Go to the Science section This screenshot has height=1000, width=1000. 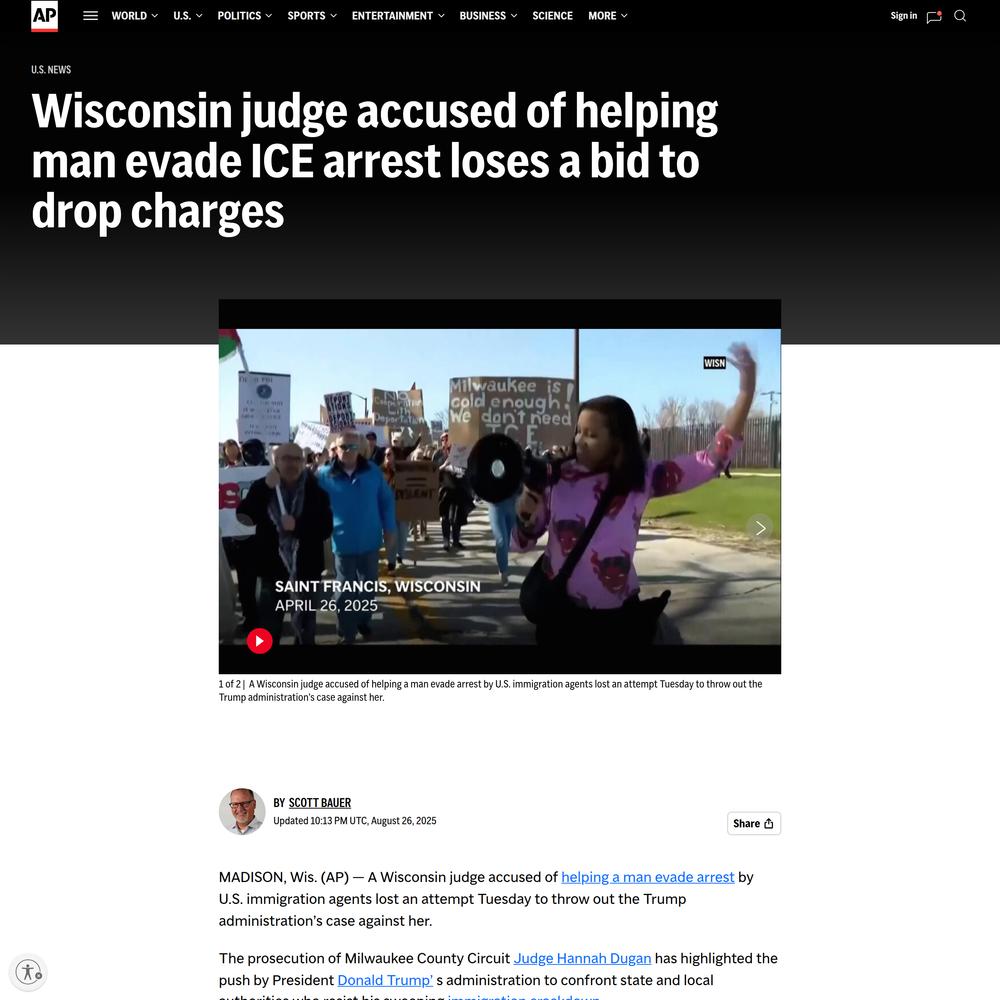pyautogui.click(x=552, y=16)
